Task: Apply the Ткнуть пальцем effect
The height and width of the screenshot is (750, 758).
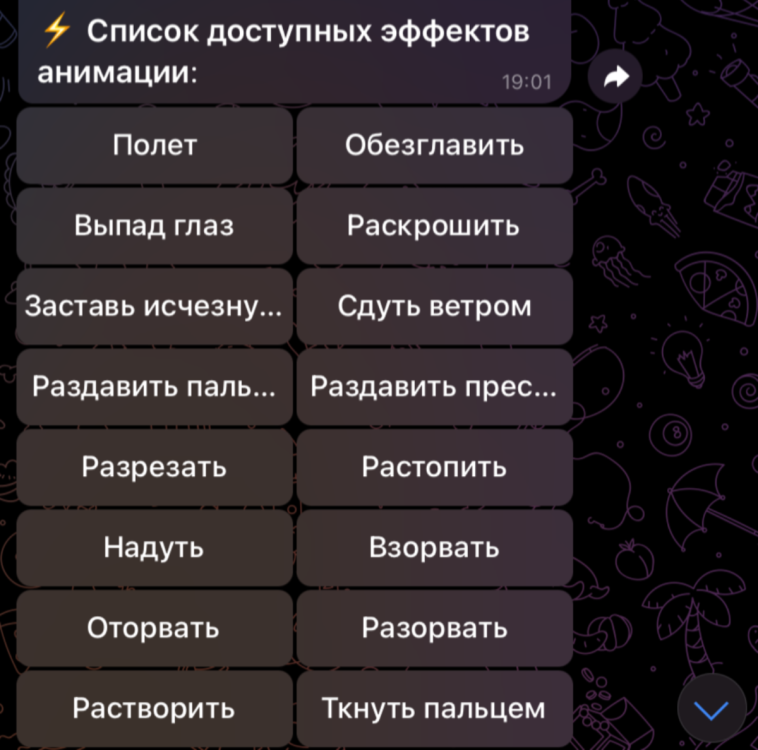Action: click(x=434, y=708)
